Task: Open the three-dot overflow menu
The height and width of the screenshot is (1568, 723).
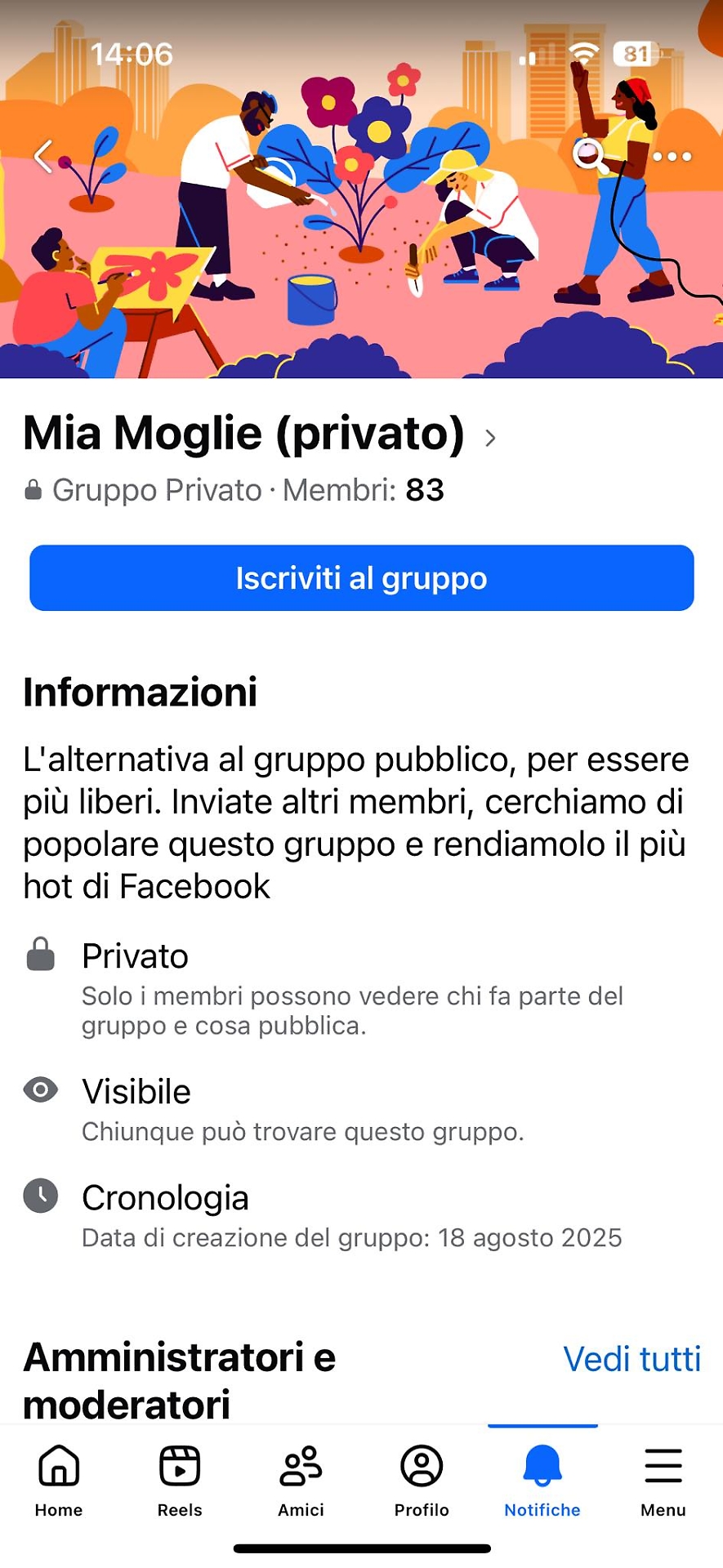Action: point(672,156)
